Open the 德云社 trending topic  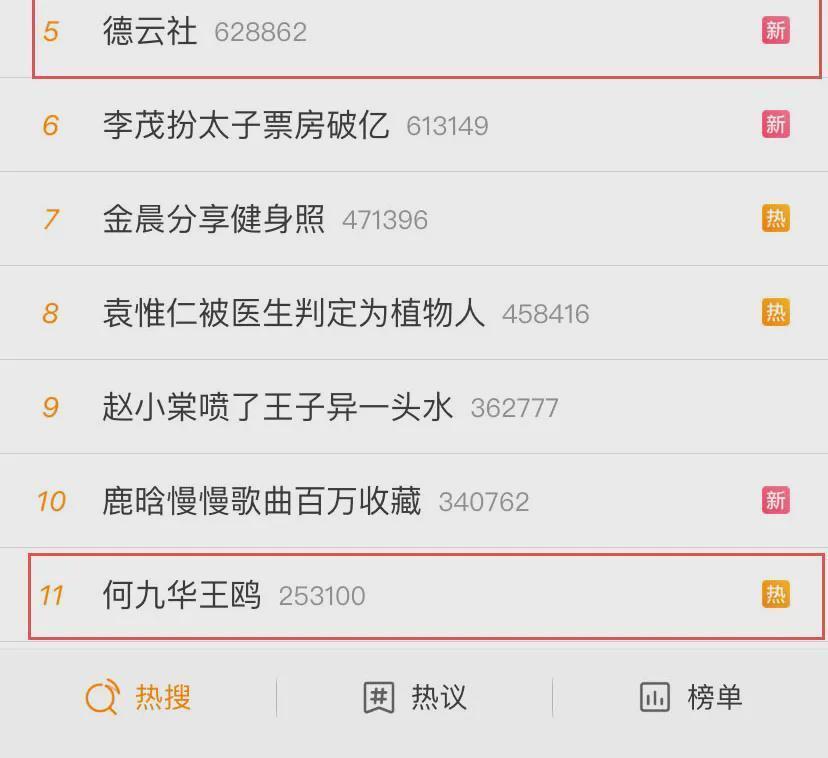click(x=150, y=31)
